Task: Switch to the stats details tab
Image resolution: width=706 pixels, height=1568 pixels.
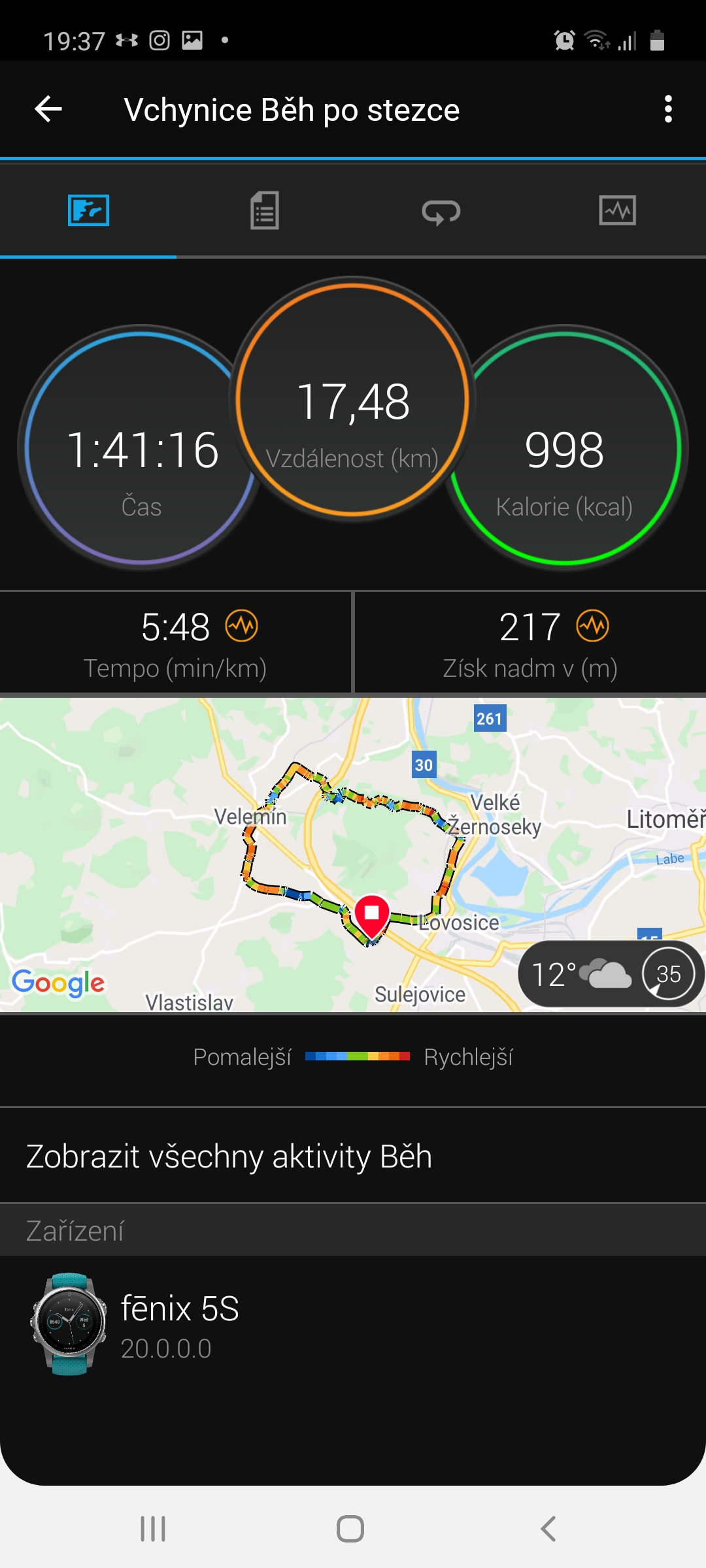Action: (265, 210)
